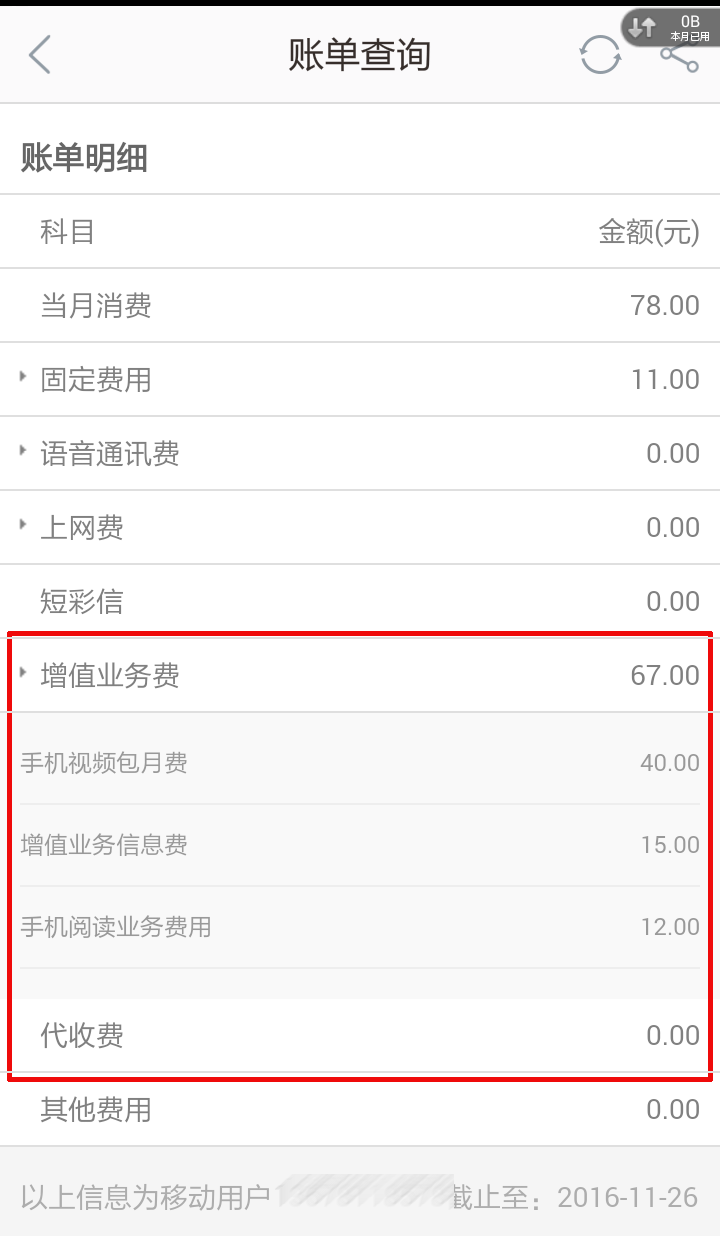
Task: Go back using the top-left arrow
Action: click(x=40, y=55)
